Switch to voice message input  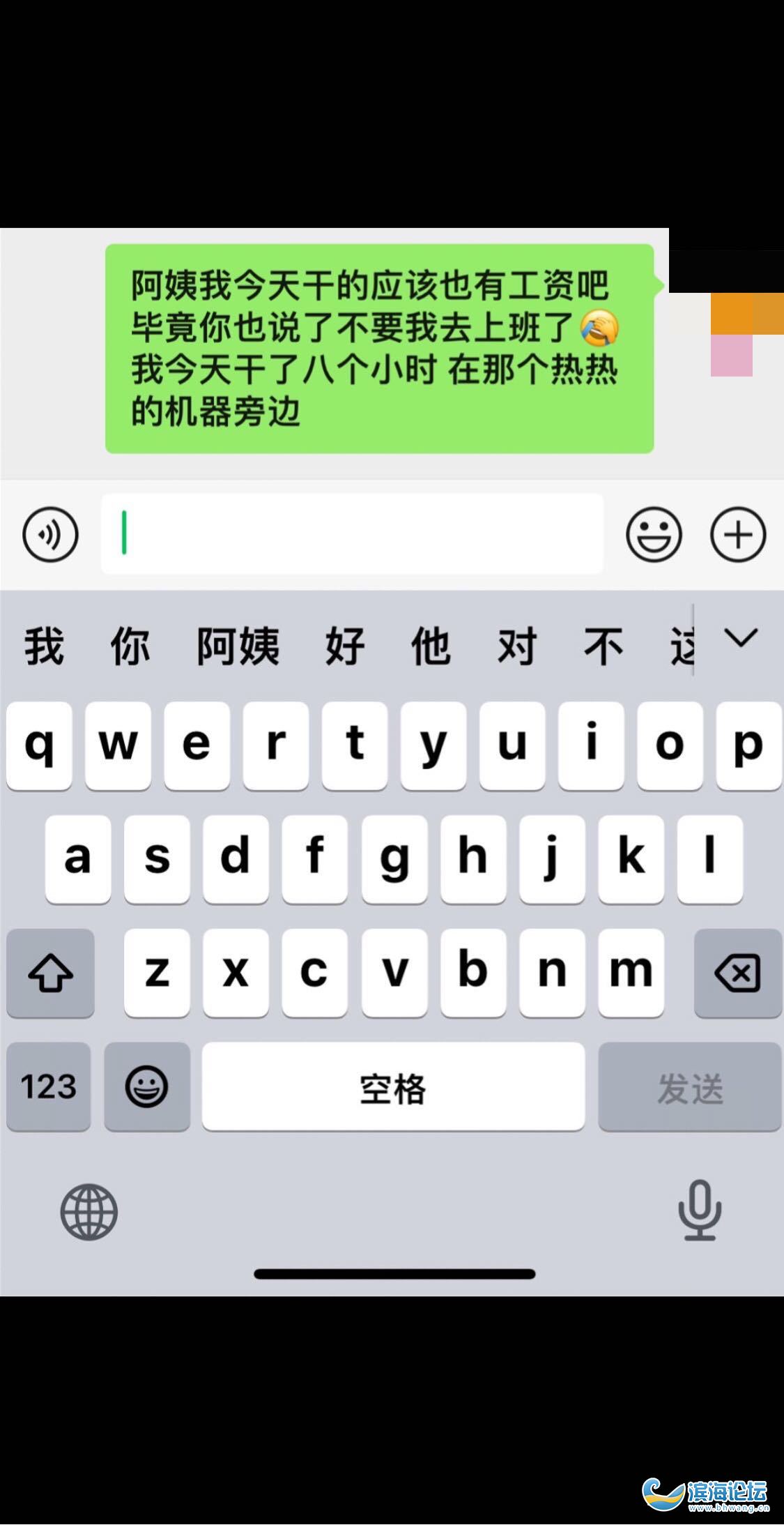[x=50, y=534]
